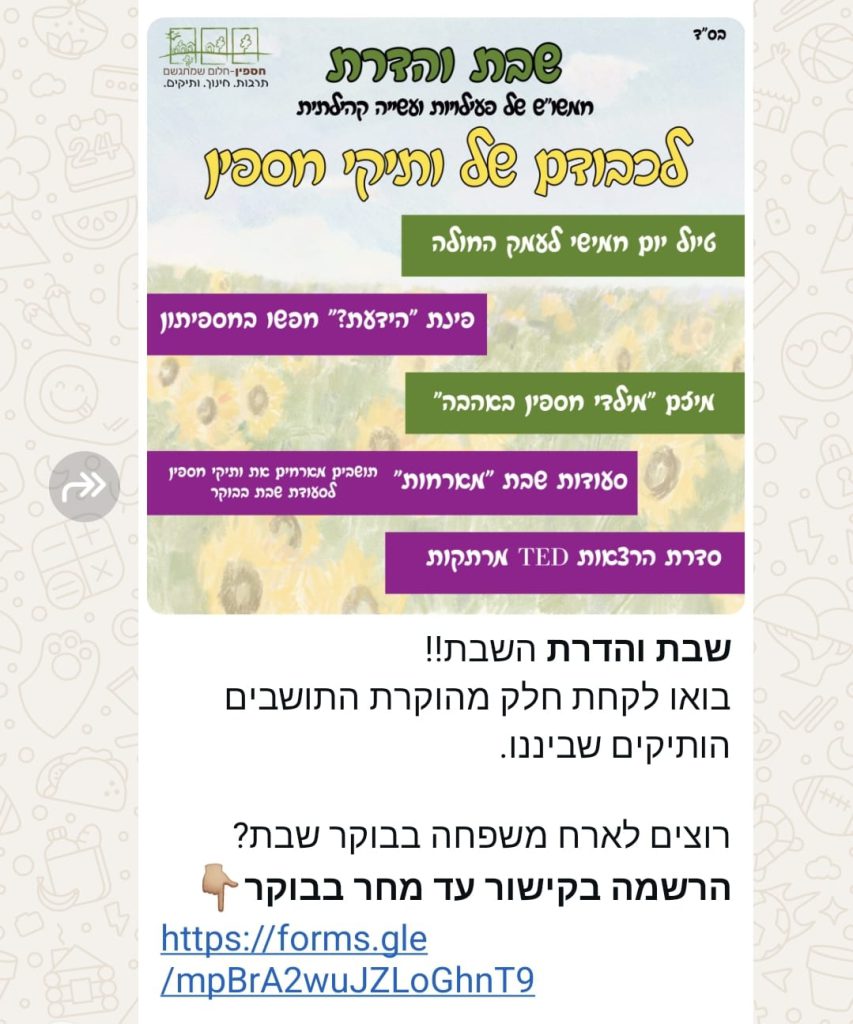Forward this message using the arrow icon
The height and width of the screenshot is (1024, 853).
85,487
